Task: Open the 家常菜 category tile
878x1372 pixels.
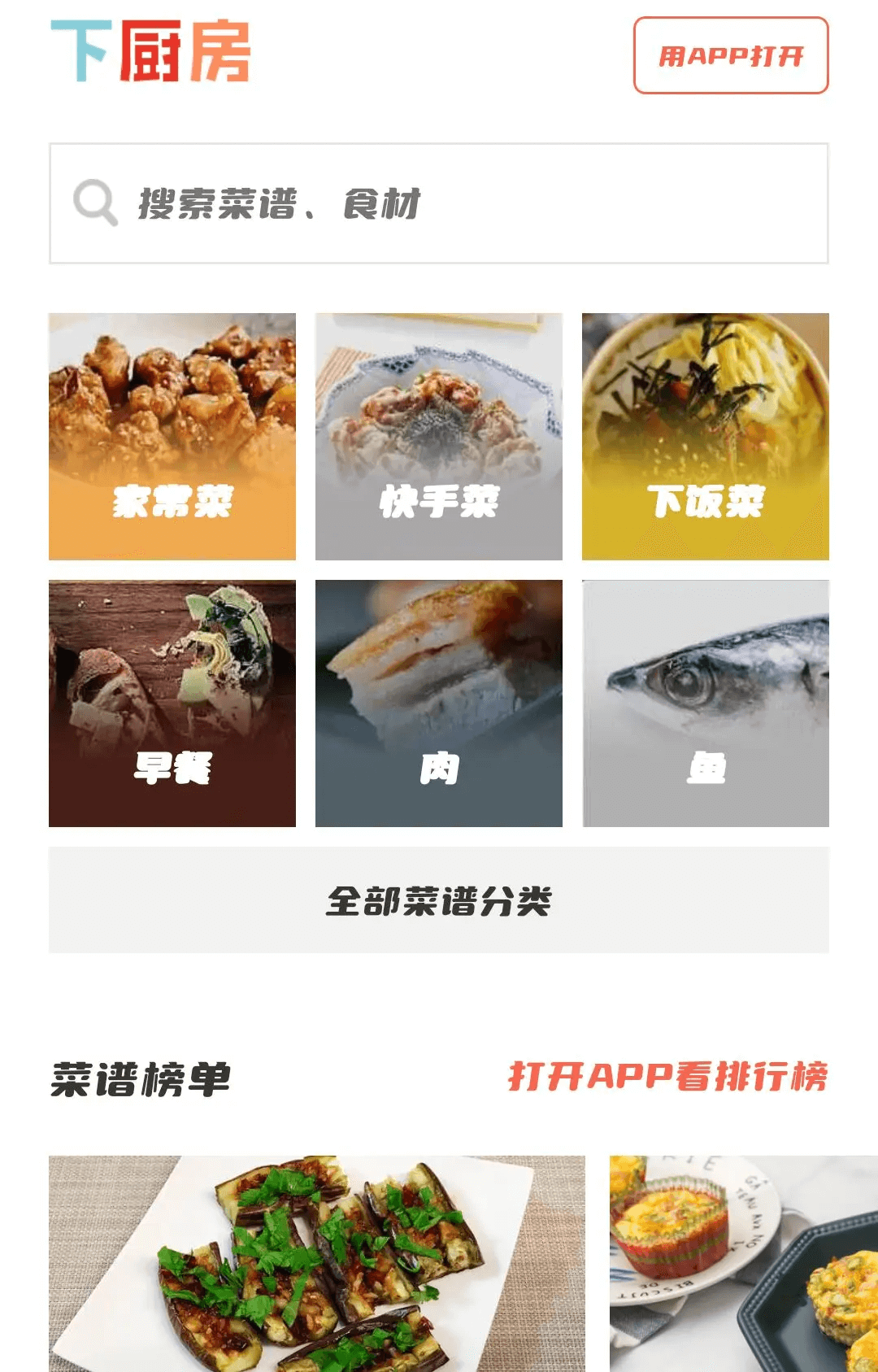Action: click(172, 437)
